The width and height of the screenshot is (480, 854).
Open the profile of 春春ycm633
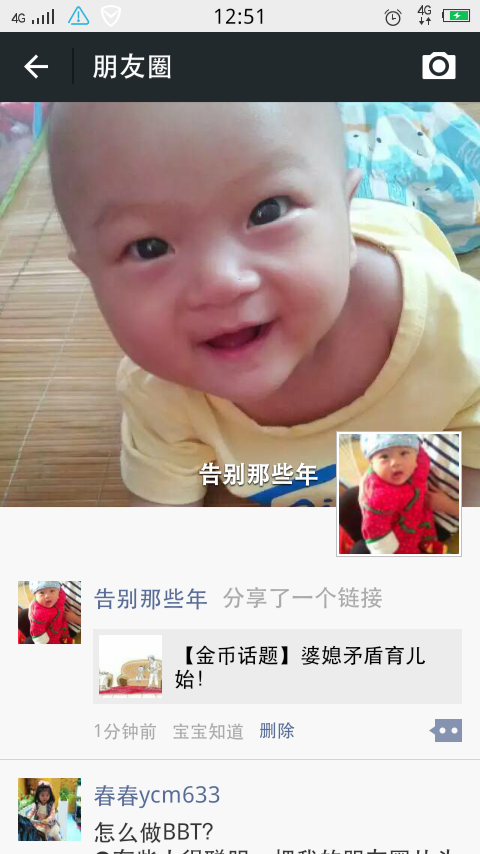click(157, 796)
